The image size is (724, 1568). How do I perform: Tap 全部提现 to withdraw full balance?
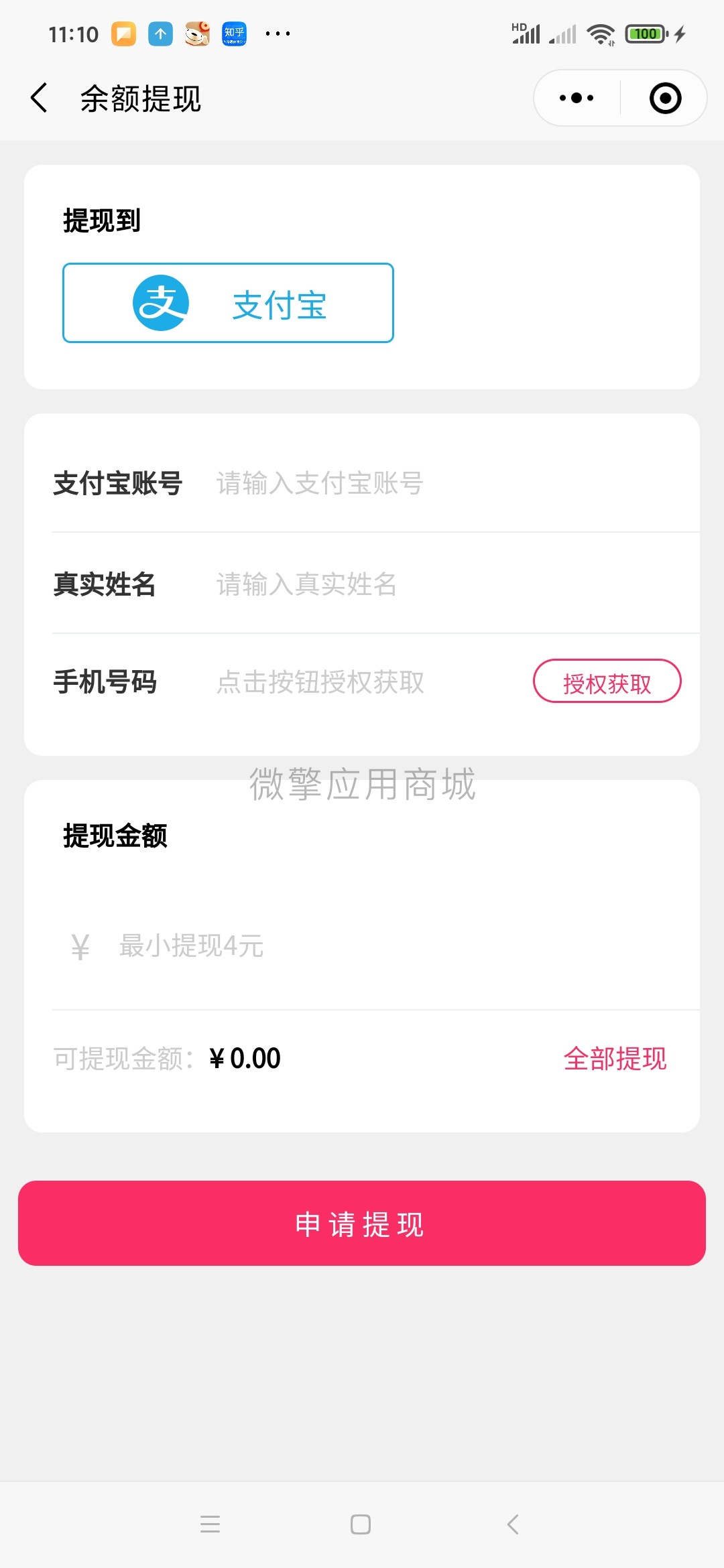615,1057
